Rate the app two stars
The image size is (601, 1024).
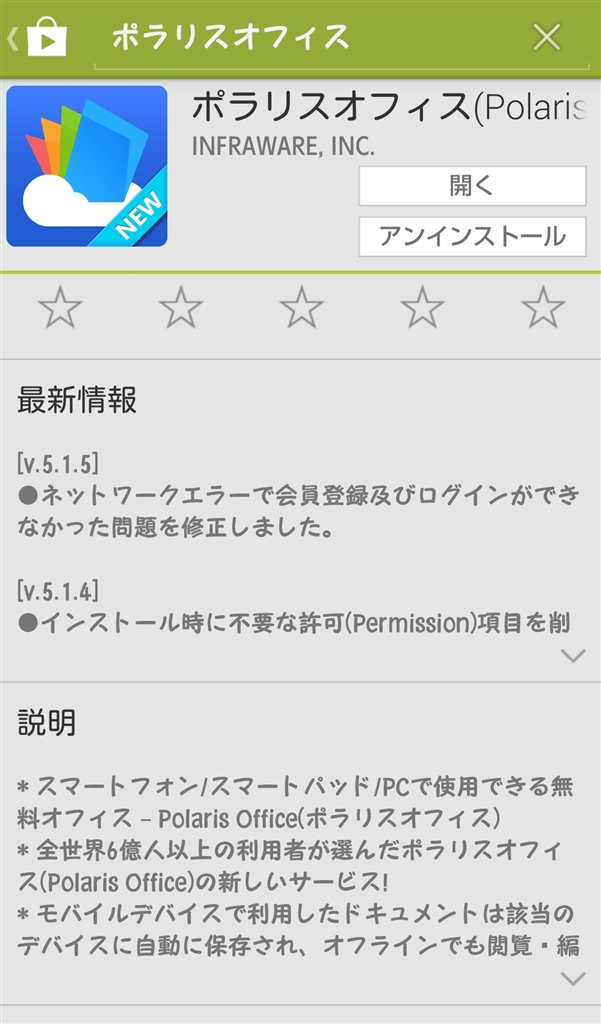point(181,308)
